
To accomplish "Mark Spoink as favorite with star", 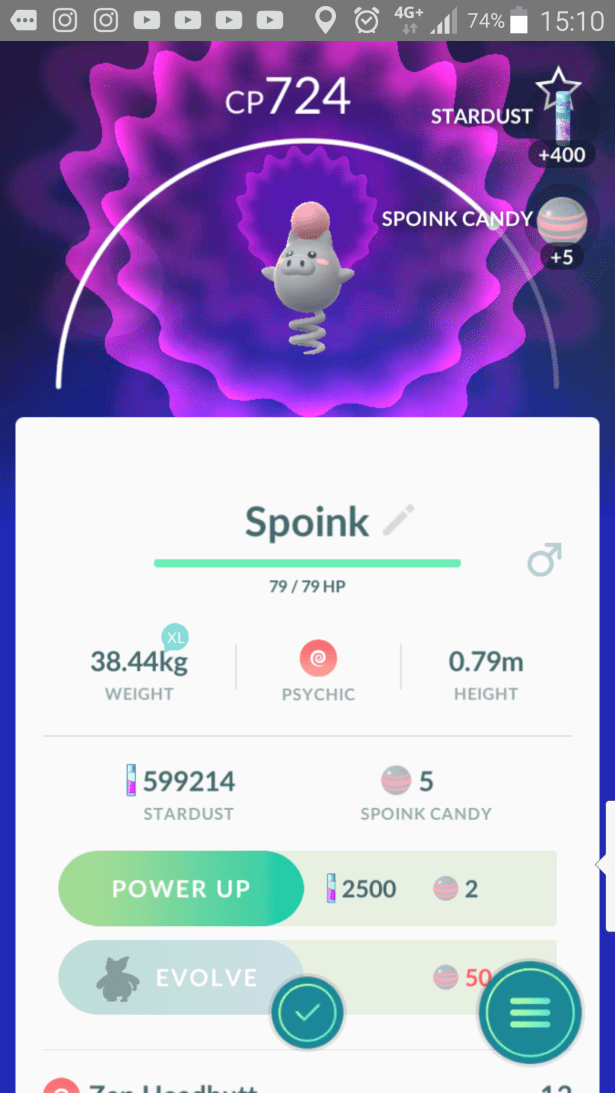I will tap(557, 89).
